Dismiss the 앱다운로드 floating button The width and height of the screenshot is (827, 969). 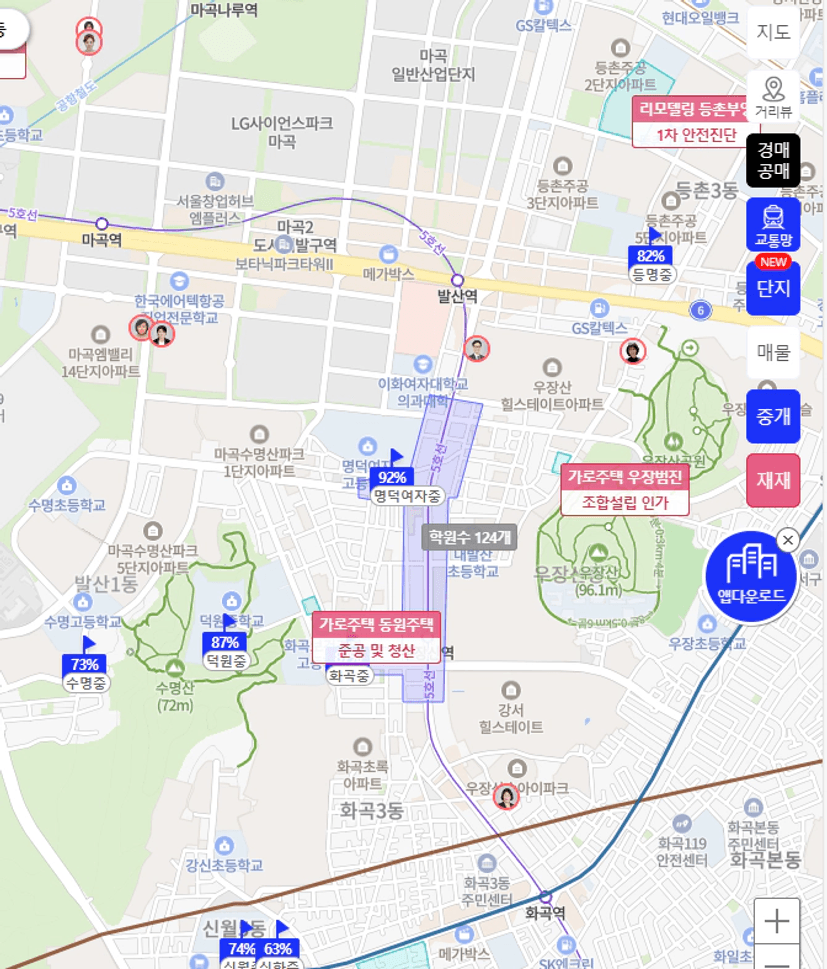click(x=787, y=540)
